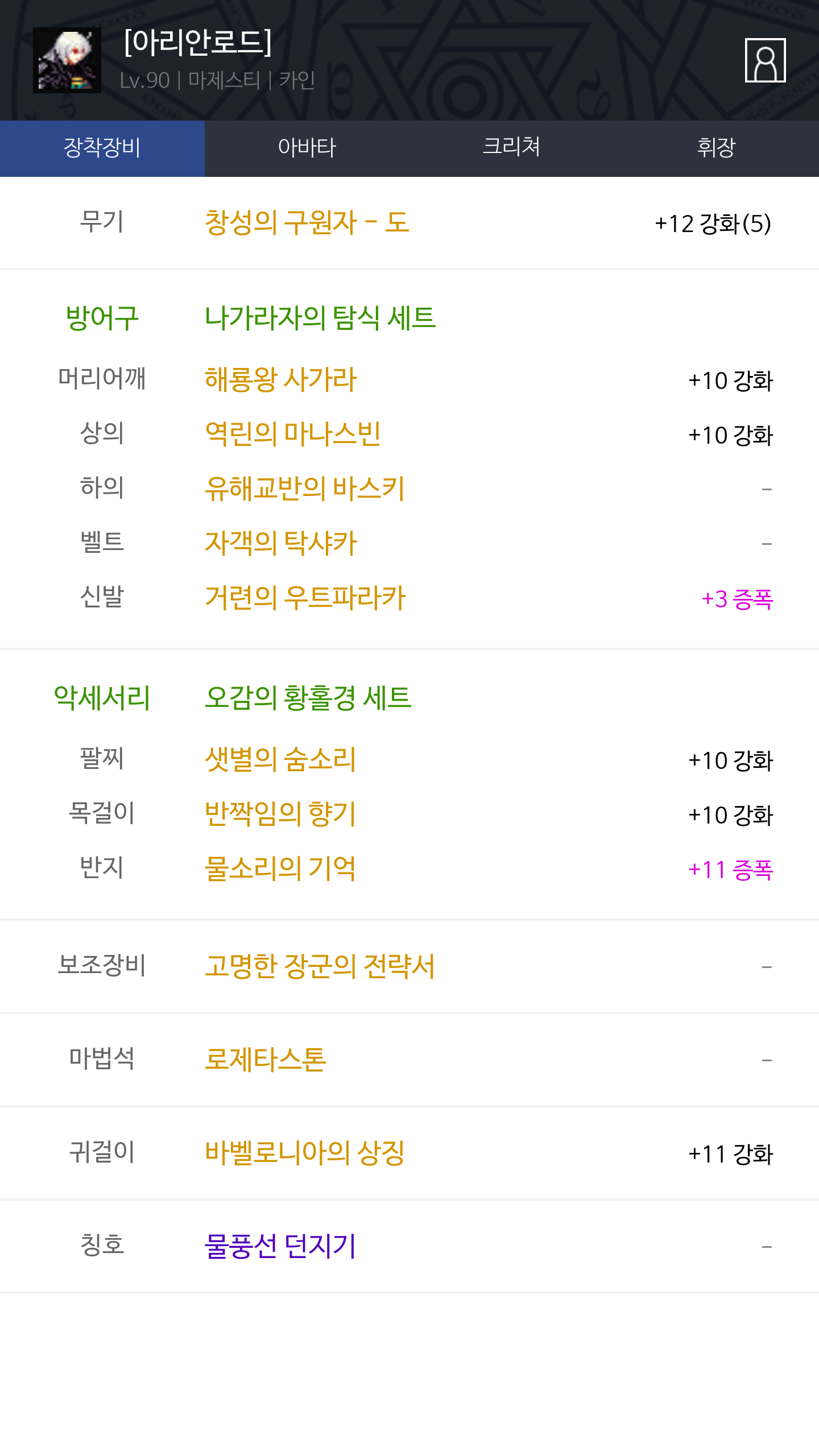Image resolution: width=819 pixels, height=1456 pixels.
Task: Open 해룡왕 사가라 shoulder item
Action: click(280, 380)
